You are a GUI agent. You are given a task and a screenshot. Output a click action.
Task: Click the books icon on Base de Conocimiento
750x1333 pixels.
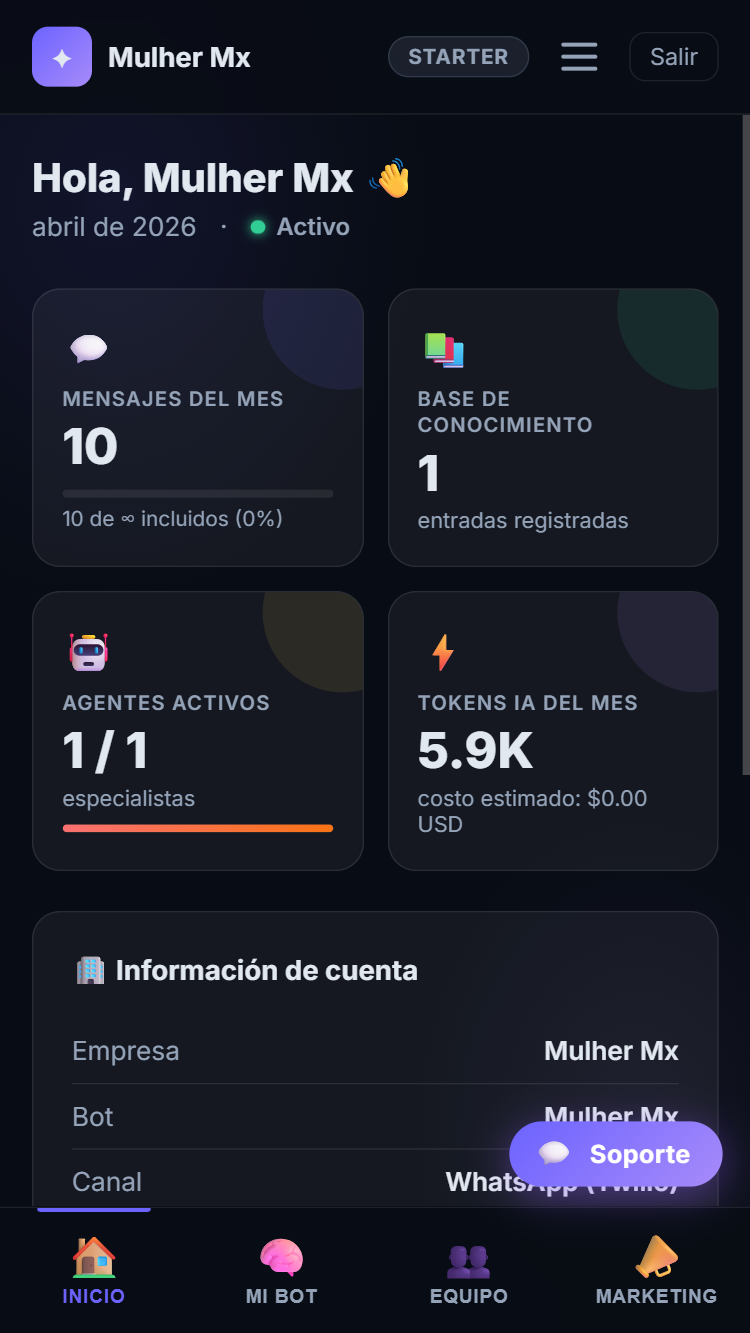point(443,350)
